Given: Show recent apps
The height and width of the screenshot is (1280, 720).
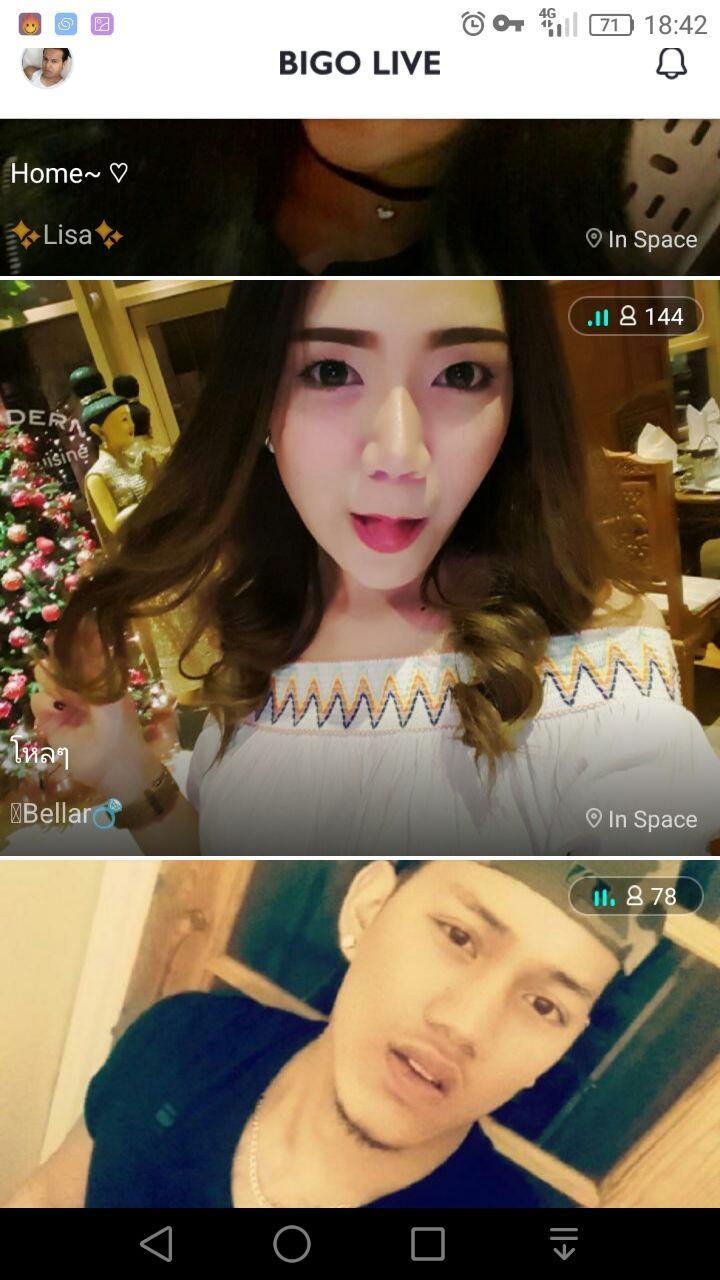Looking at the screenshot, I should click(427, 1244).
